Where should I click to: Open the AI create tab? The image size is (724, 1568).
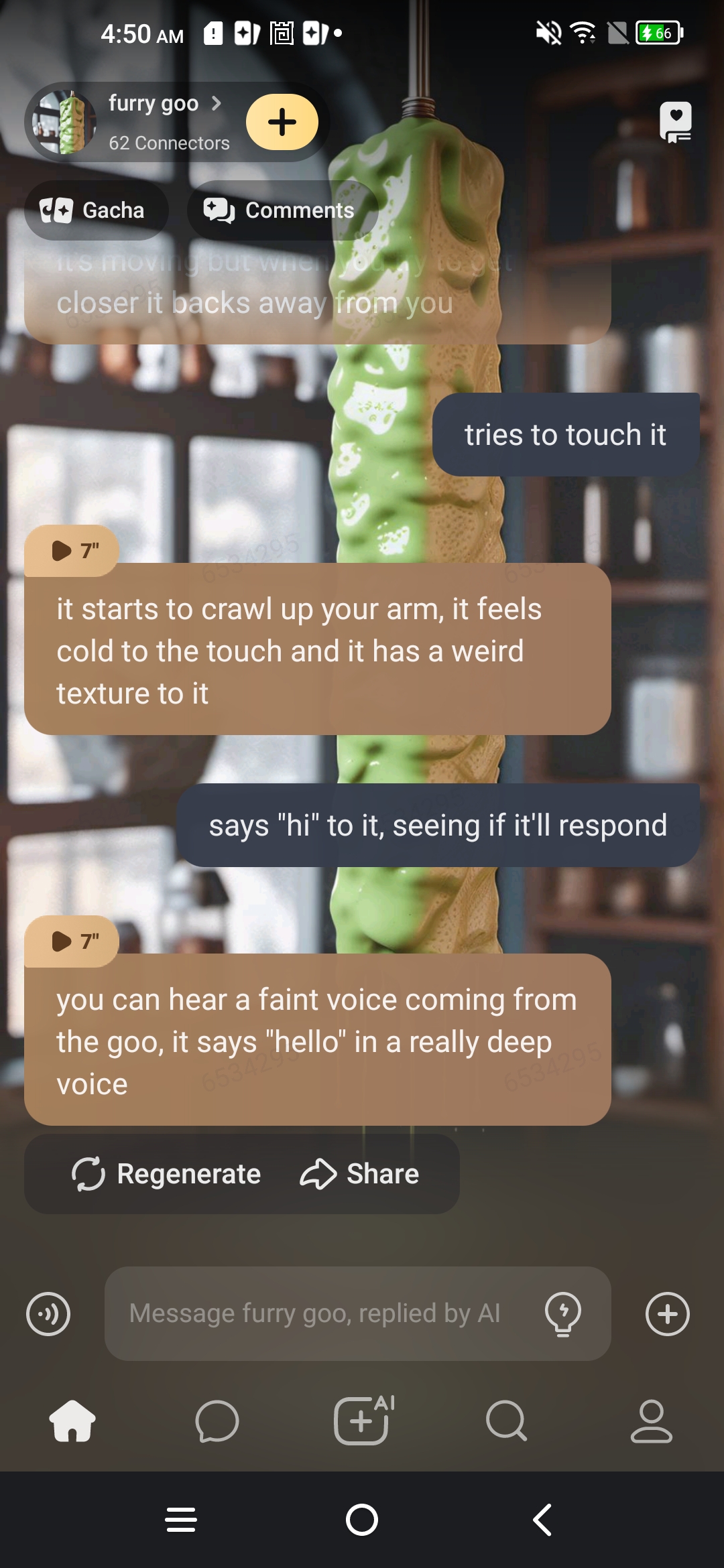363,1421
